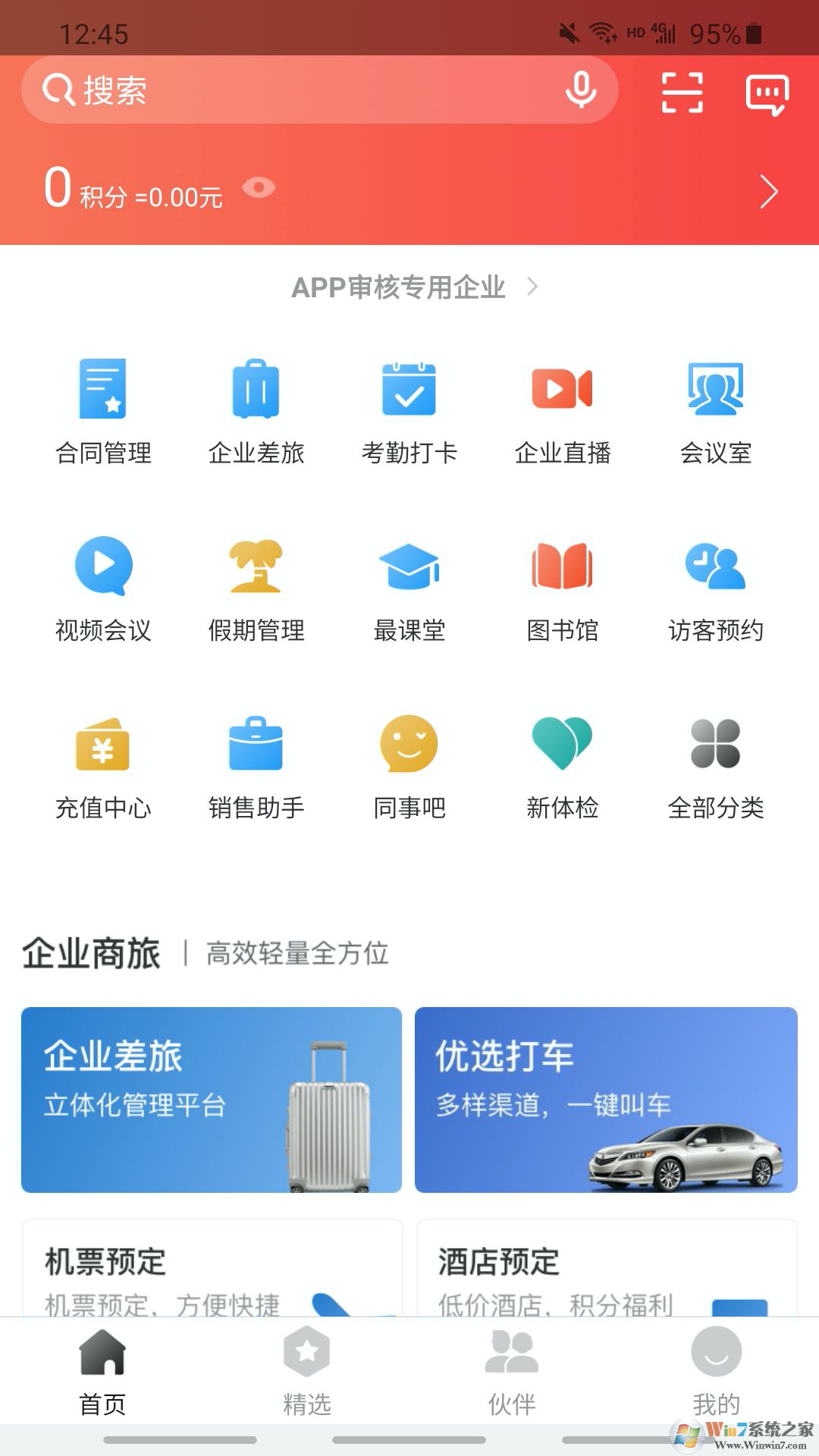The width and height of the screenshot is (819, 1456).
Task: Open the 合同管理 (contract management) icon
Action: [x=104, y=409]
